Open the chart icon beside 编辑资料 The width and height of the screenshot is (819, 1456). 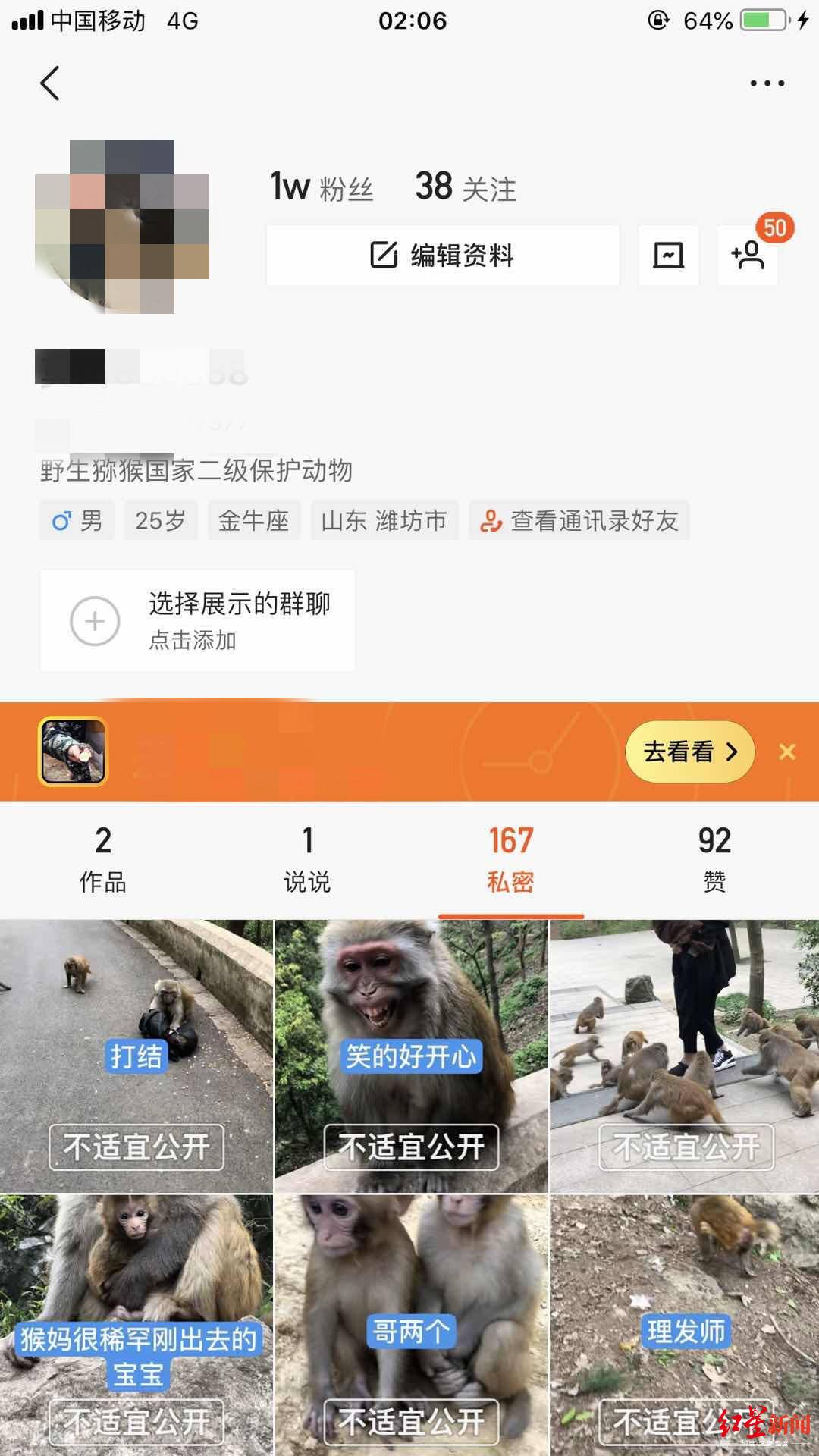coord(668,256)
